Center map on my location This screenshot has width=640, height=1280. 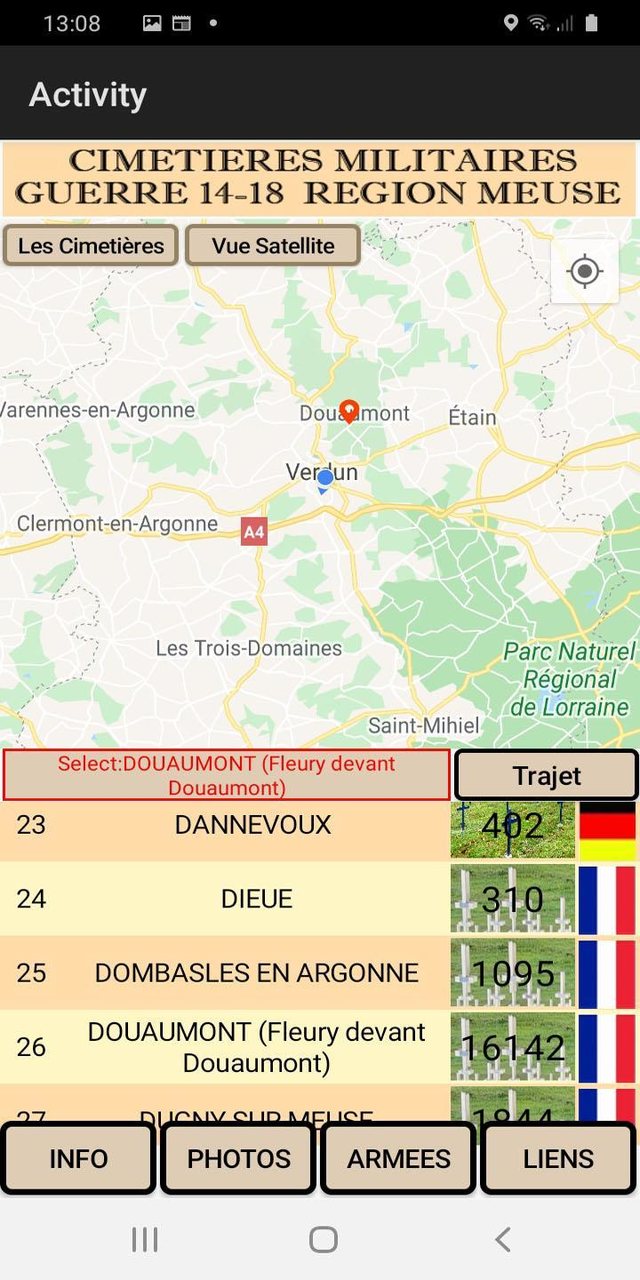(585, 271)
